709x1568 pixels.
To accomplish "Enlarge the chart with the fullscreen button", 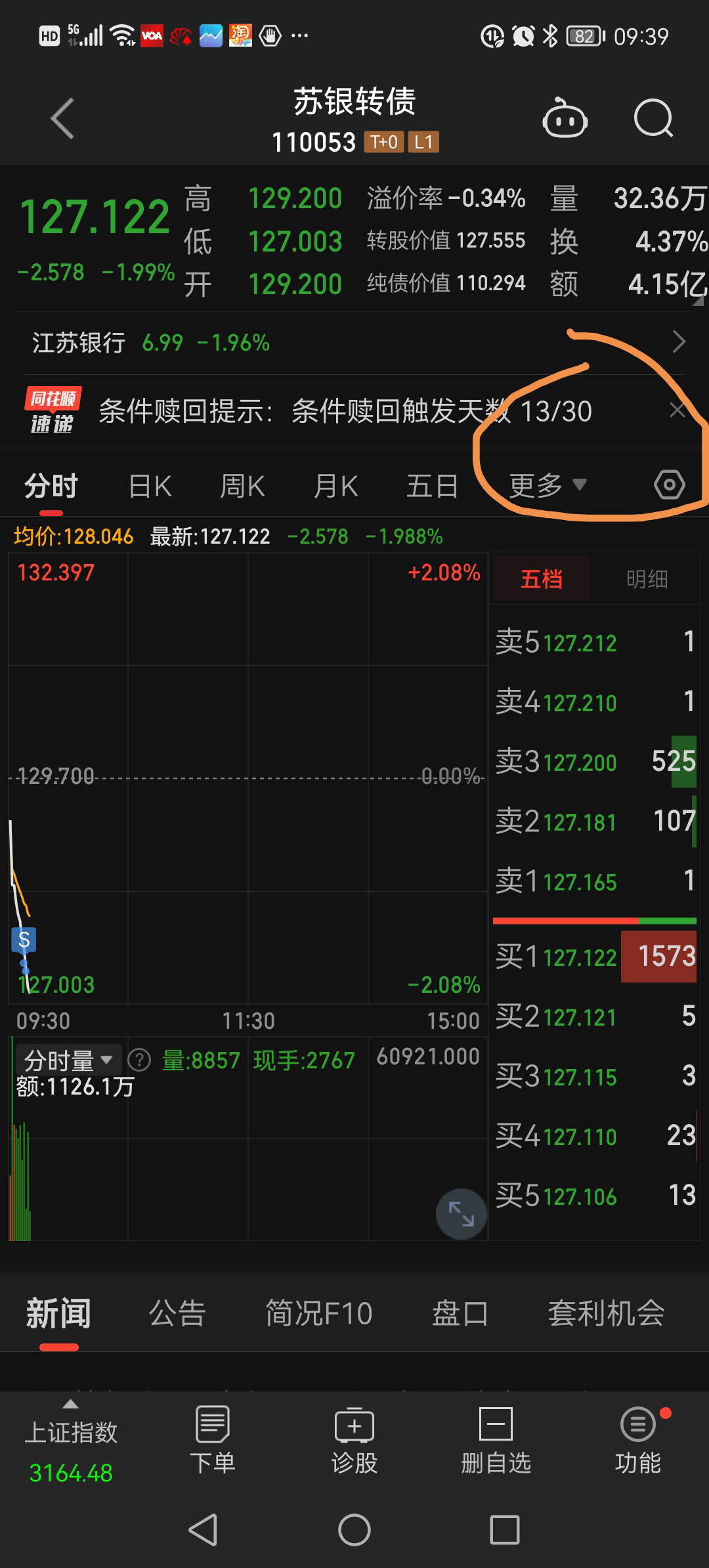I will click(x=462, y=1214).
